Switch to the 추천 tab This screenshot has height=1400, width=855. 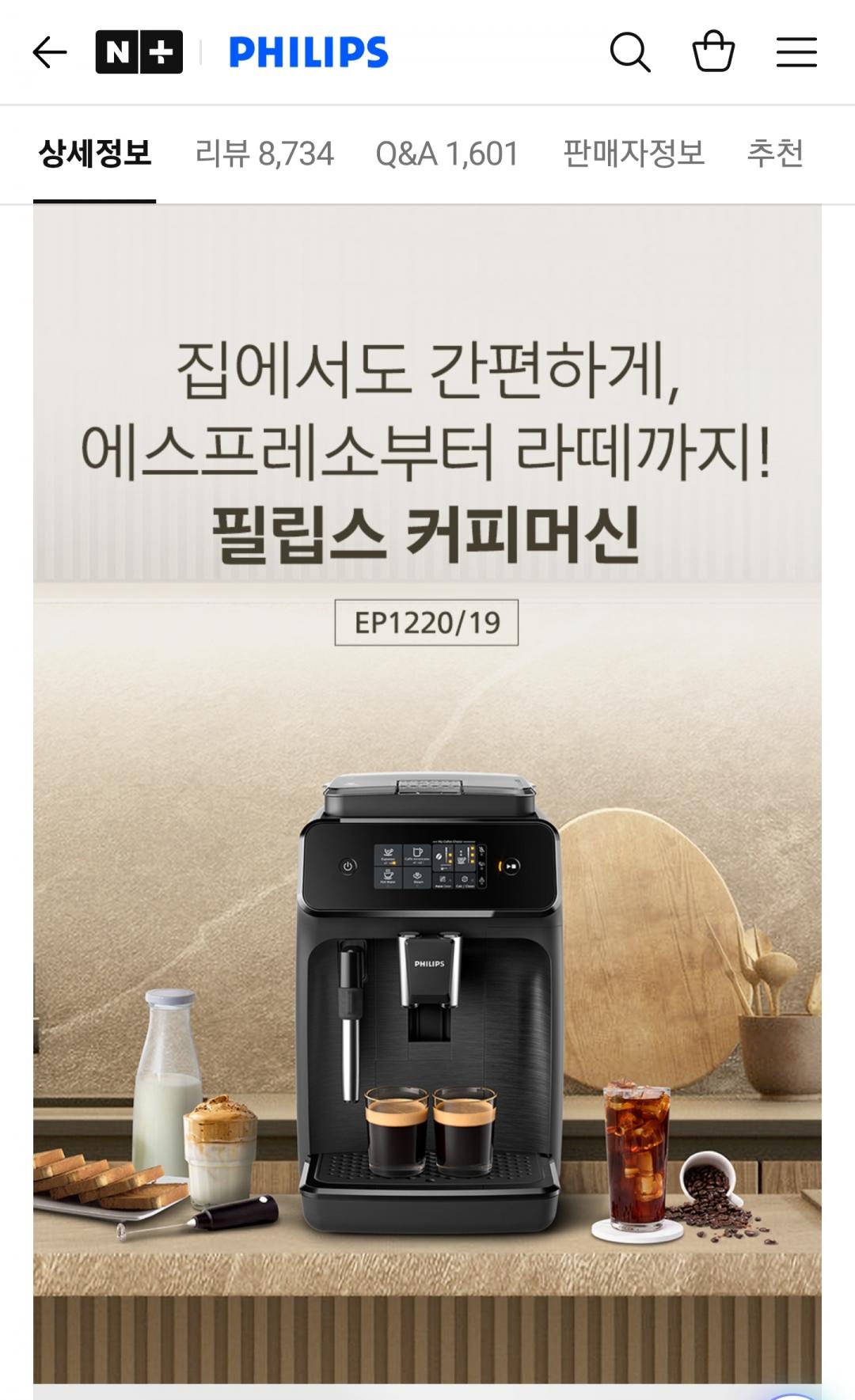pos(775,154)
